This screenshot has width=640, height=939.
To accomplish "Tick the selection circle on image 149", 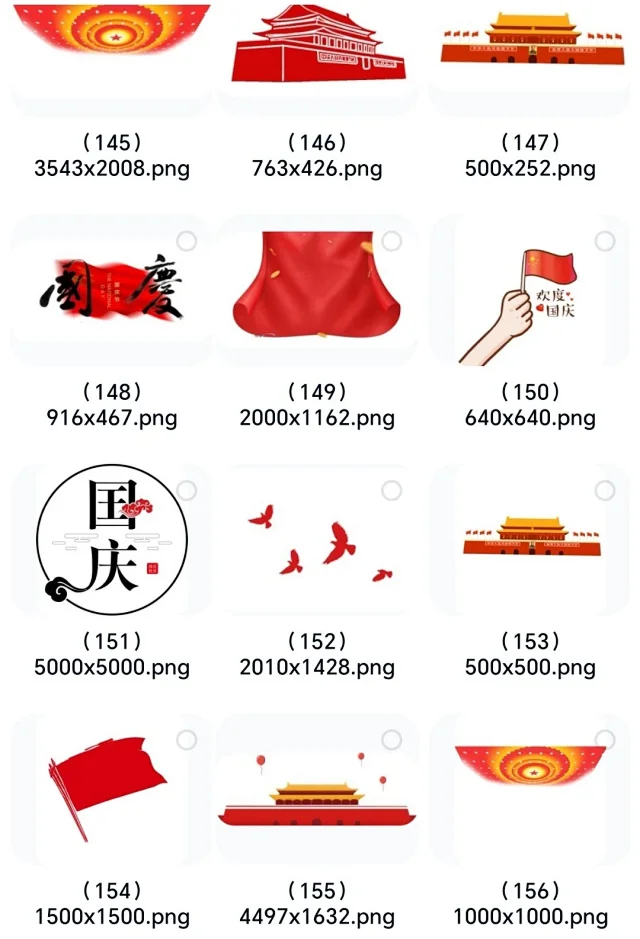I will tap(392, 241).
